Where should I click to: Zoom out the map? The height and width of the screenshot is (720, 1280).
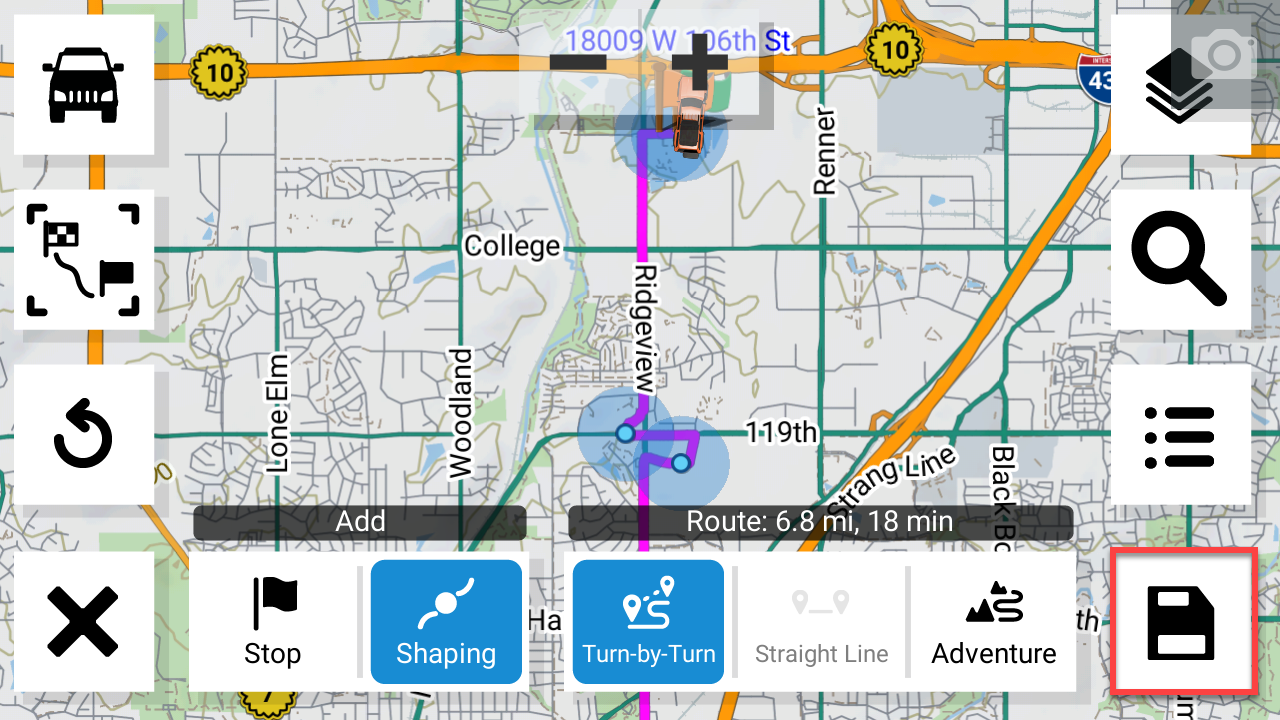(x=578, y=63)
